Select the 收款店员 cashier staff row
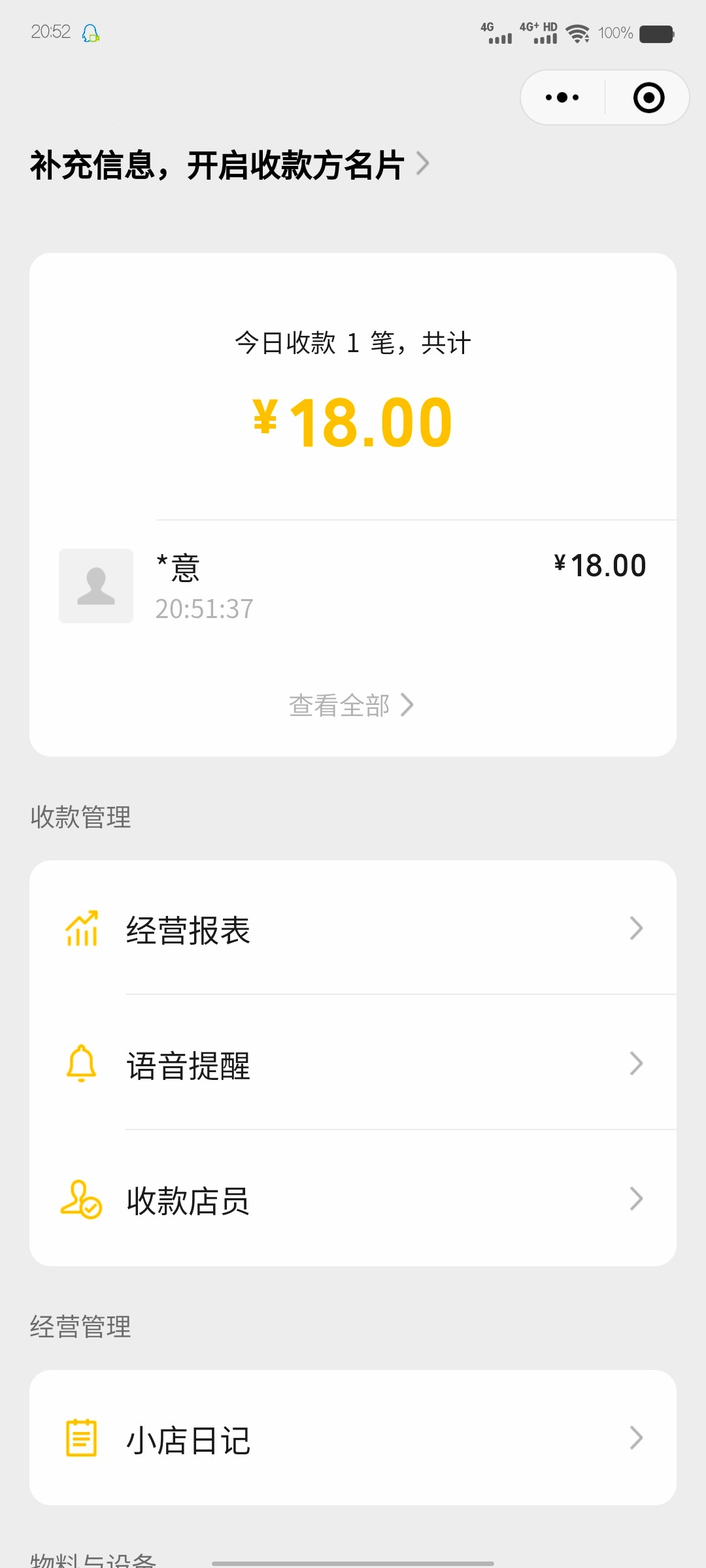The width and height of the screenshot is (706, 1568). [x=353, y=1199]
